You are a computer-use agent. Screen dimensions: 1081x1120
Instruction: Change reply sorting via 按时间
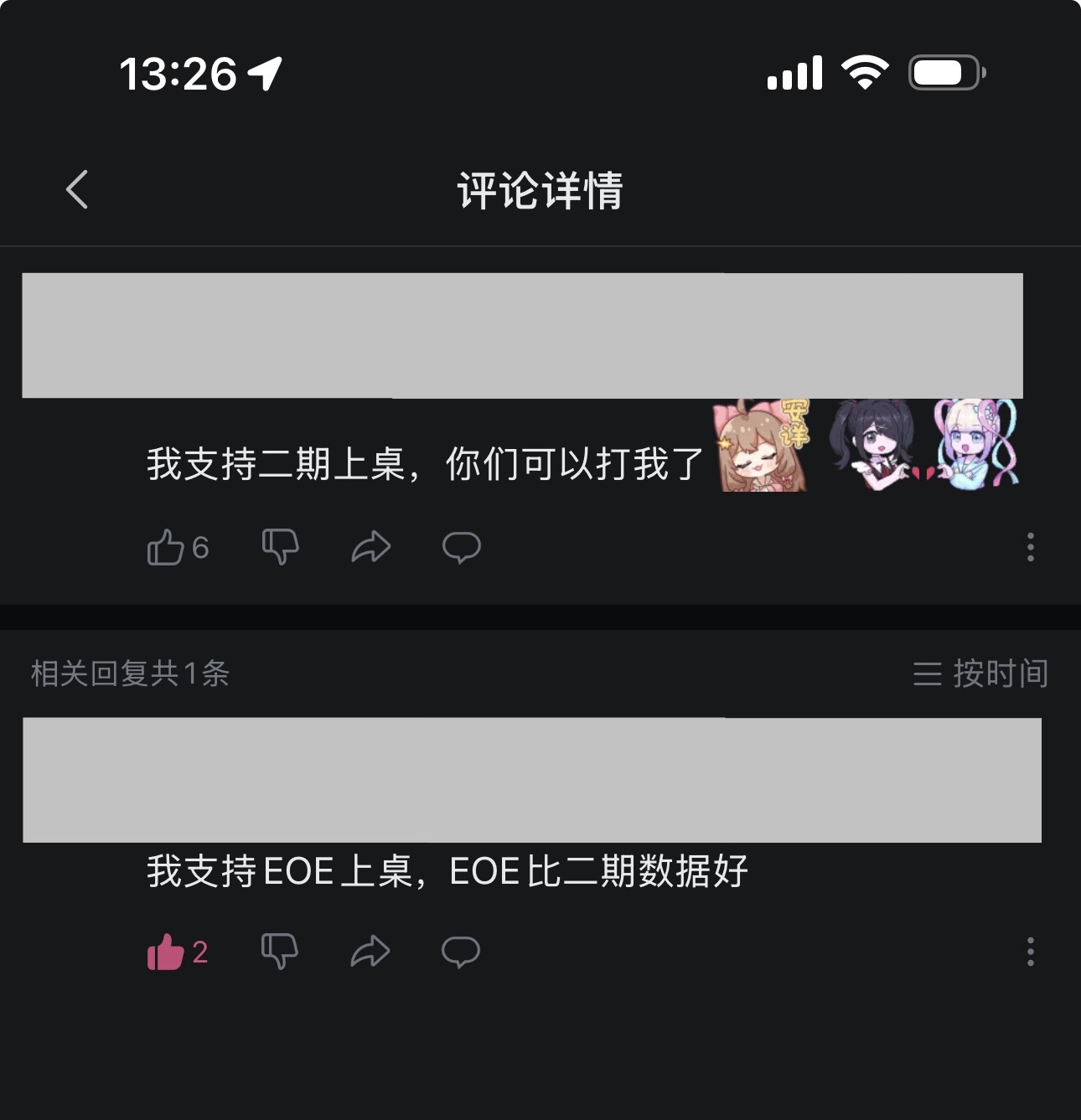[980, 674]
